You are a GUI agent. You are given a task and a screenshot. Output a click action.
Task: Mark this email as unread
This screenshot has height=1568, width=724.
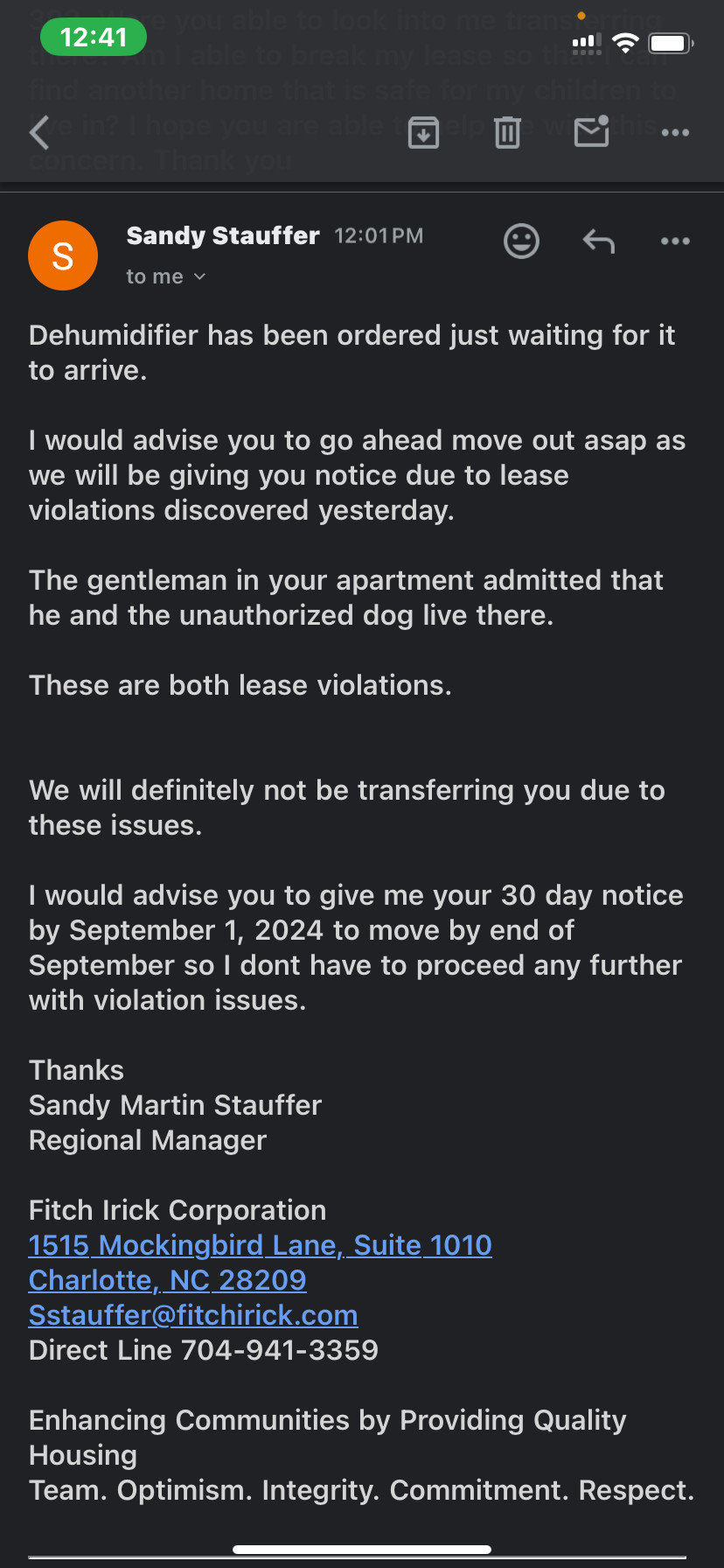pos(592,131)
